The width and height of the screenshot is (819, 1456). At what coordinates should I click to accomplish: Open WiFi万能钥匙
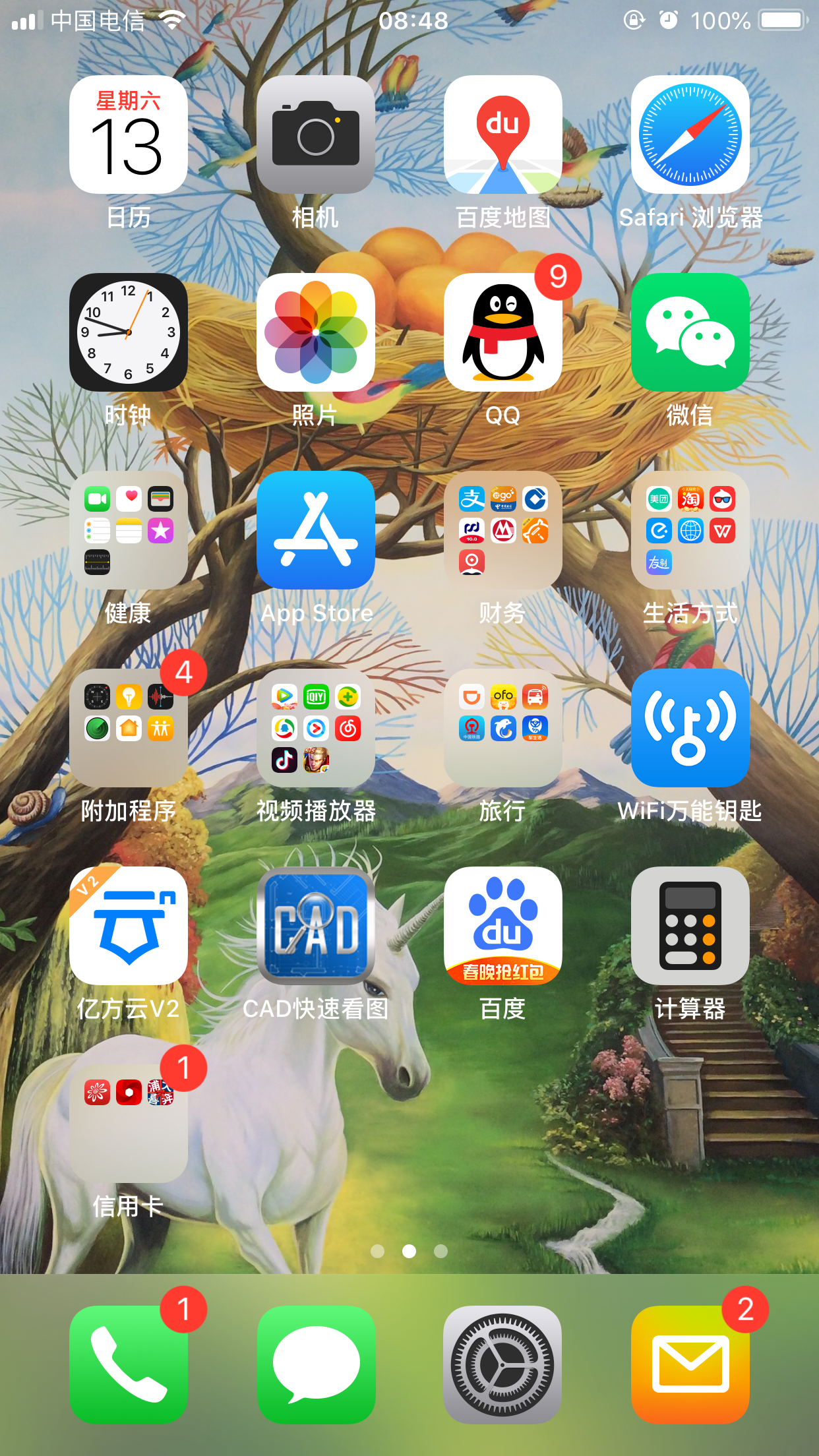pos(690,729)
